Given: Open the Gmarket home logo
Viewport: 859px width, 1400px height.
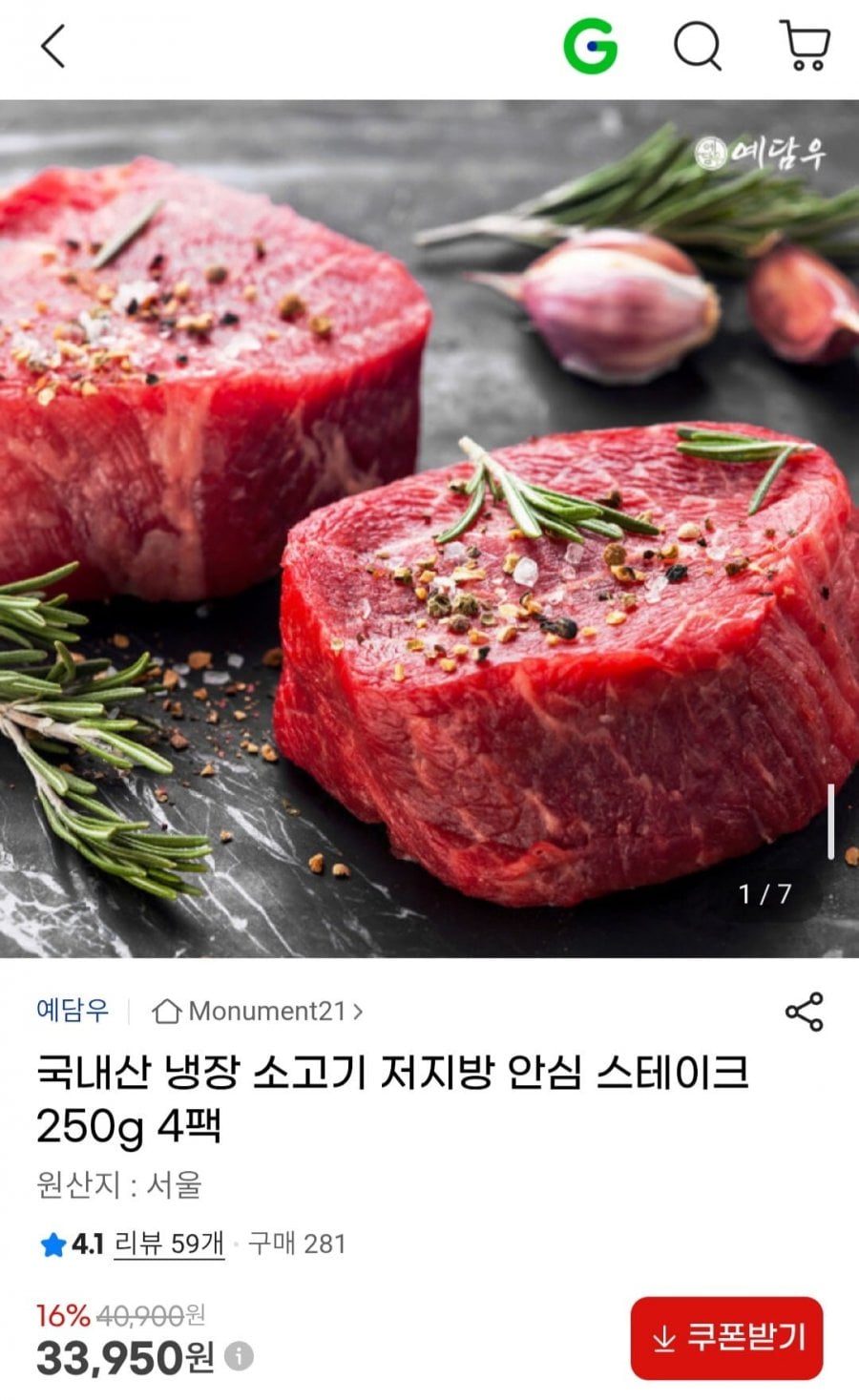Looking at the screenshot, I should tap(590, 46).
